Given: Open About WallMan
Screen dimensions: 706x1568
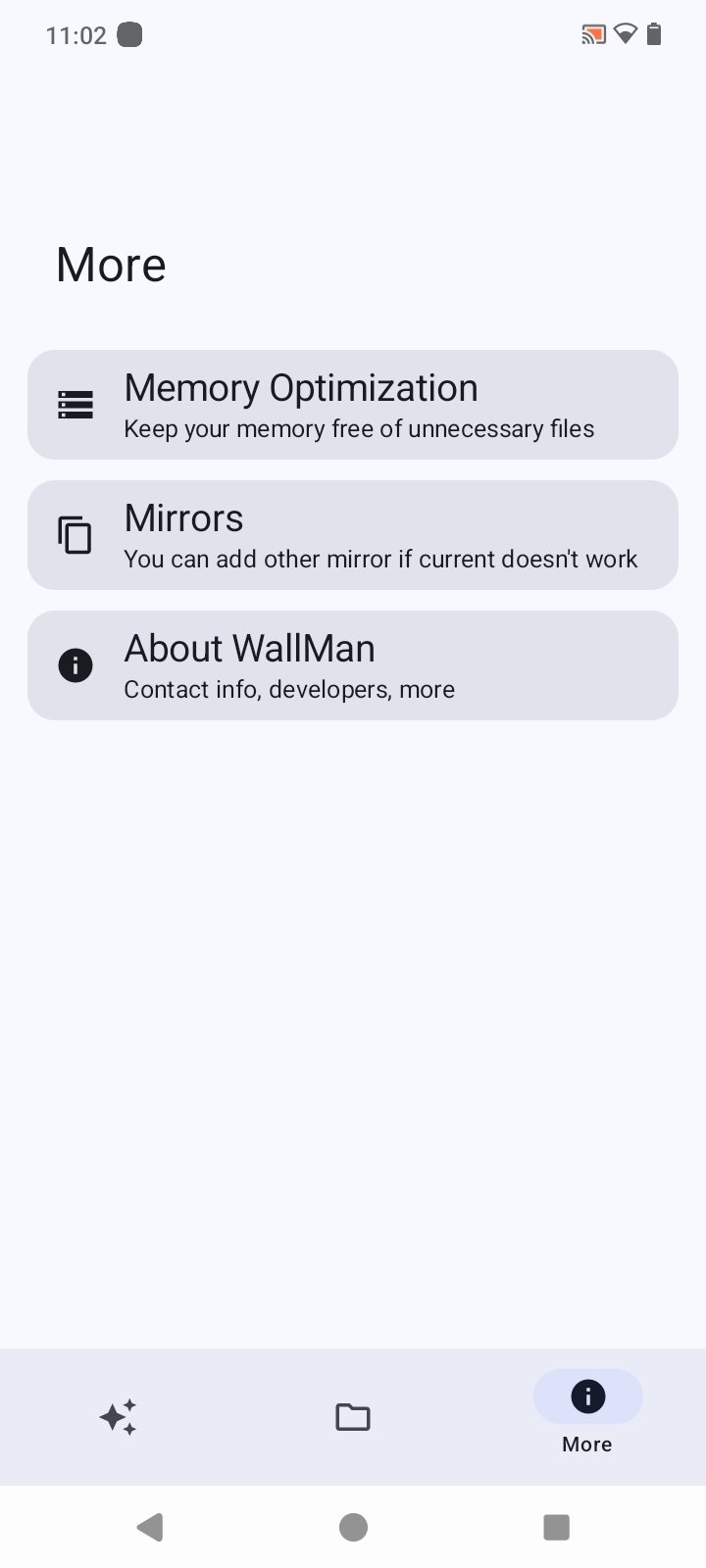Looking at the screenshot, I should (x=353, y=665).
